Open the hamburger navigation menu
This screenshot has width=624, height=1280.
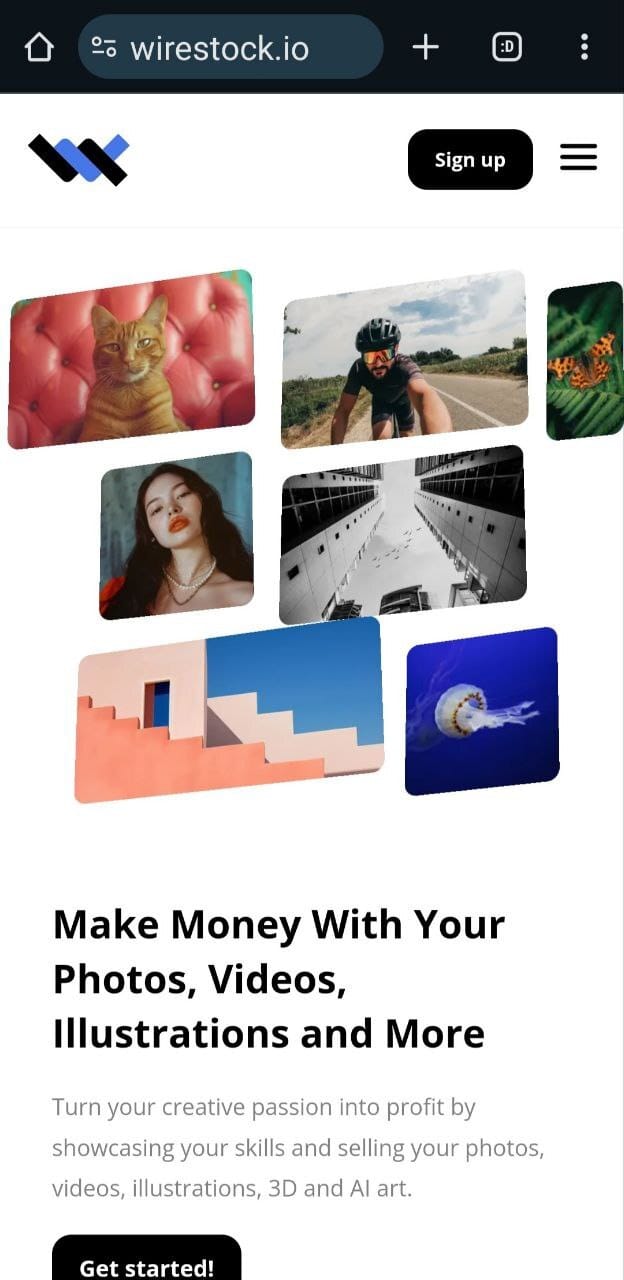(578, 158)
